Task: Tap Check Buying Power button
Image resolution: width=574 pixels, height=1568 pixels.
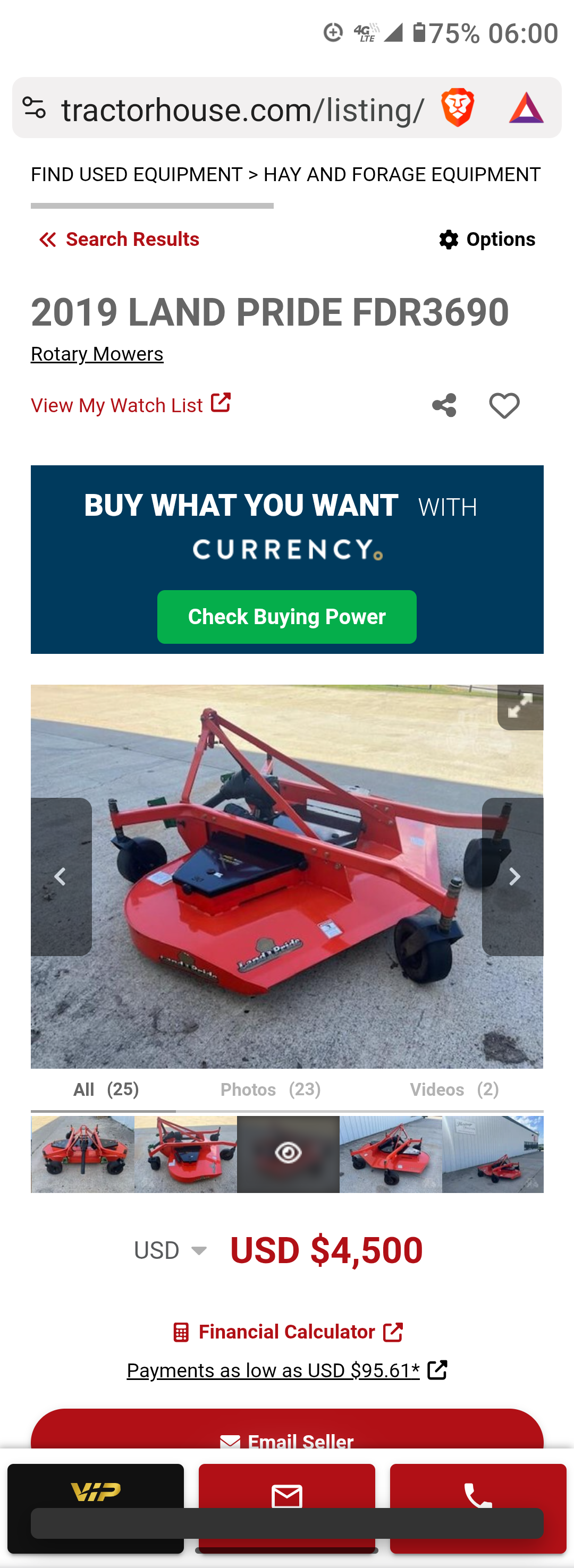Action: (x=286, y=617)
